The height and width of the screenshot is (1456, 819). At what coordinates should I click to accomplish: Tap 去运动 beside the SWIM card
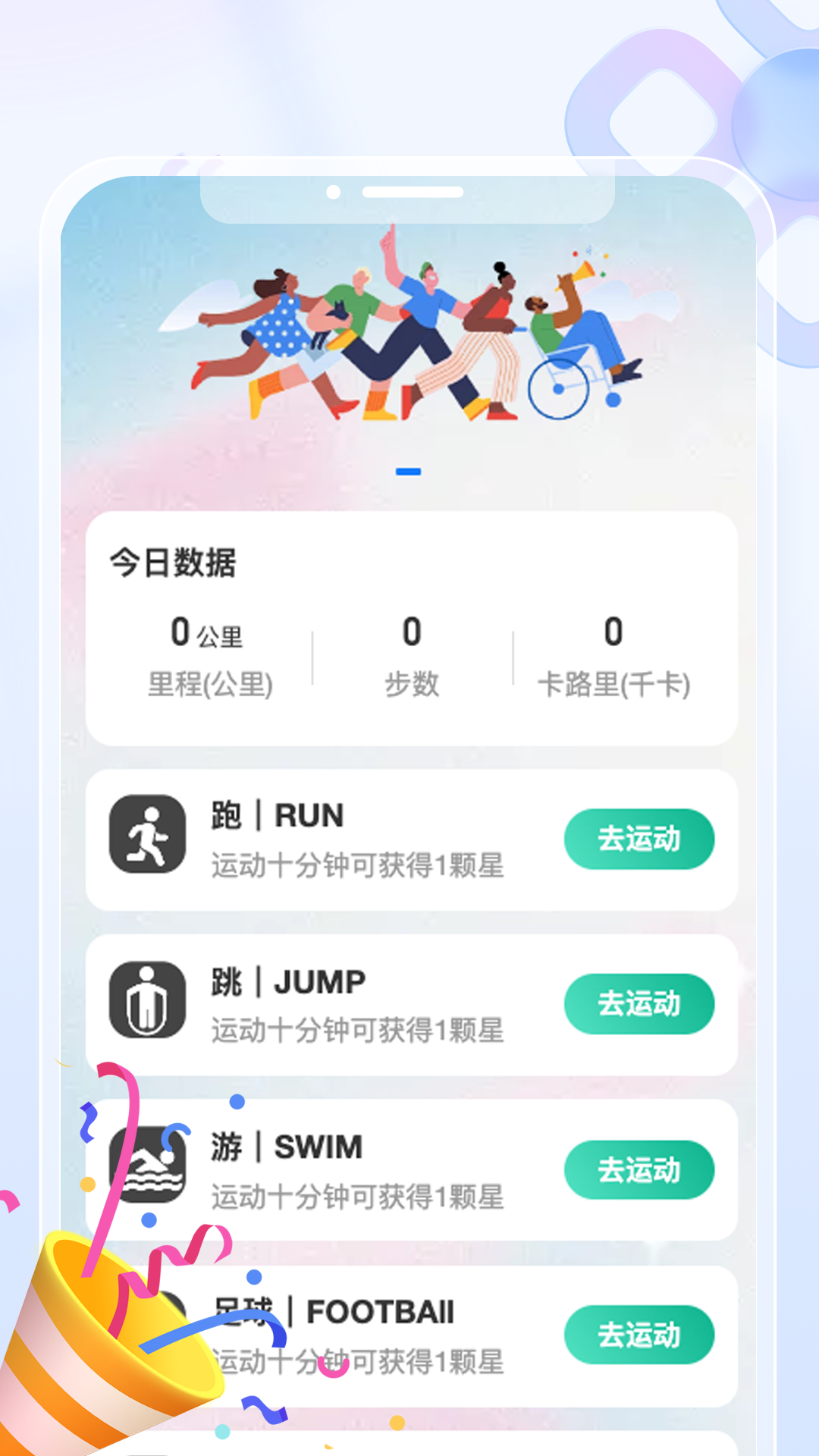[639, 1169]
